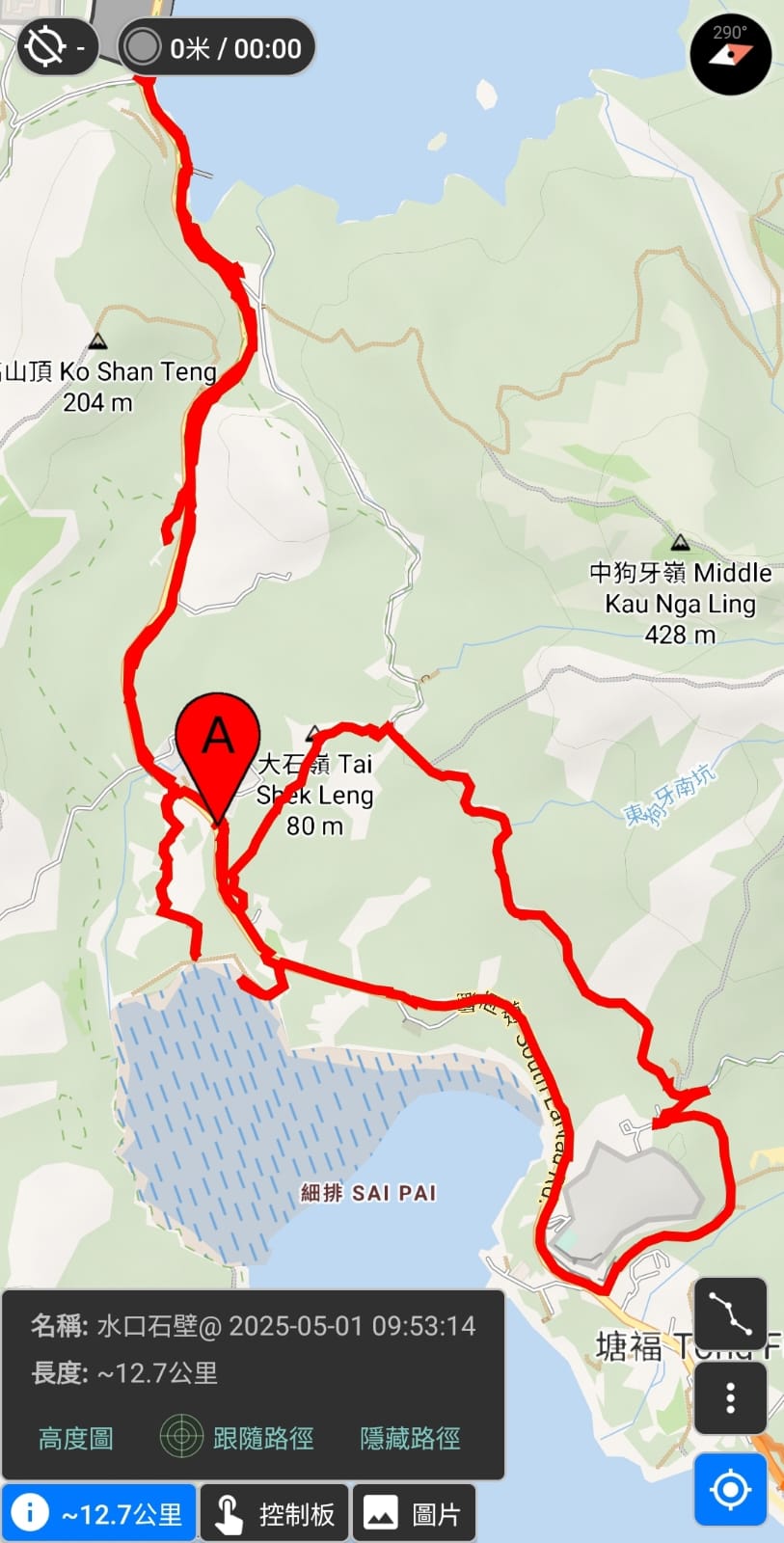Open the ~12.7公里 route info button
784x1543 pixels.
(x=100, y=1513)
